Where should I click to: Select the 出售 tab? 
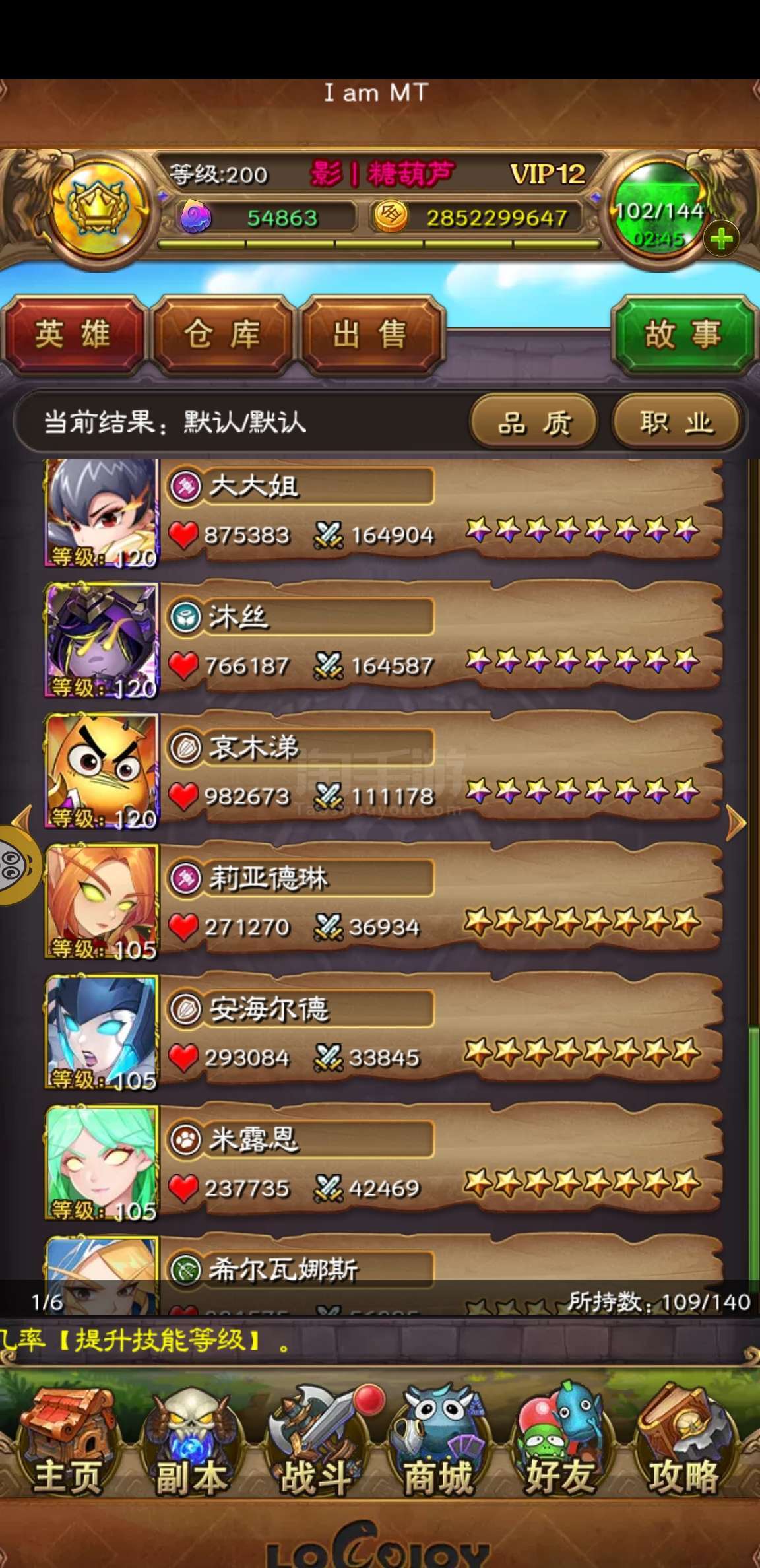click(x=371, y=335)
